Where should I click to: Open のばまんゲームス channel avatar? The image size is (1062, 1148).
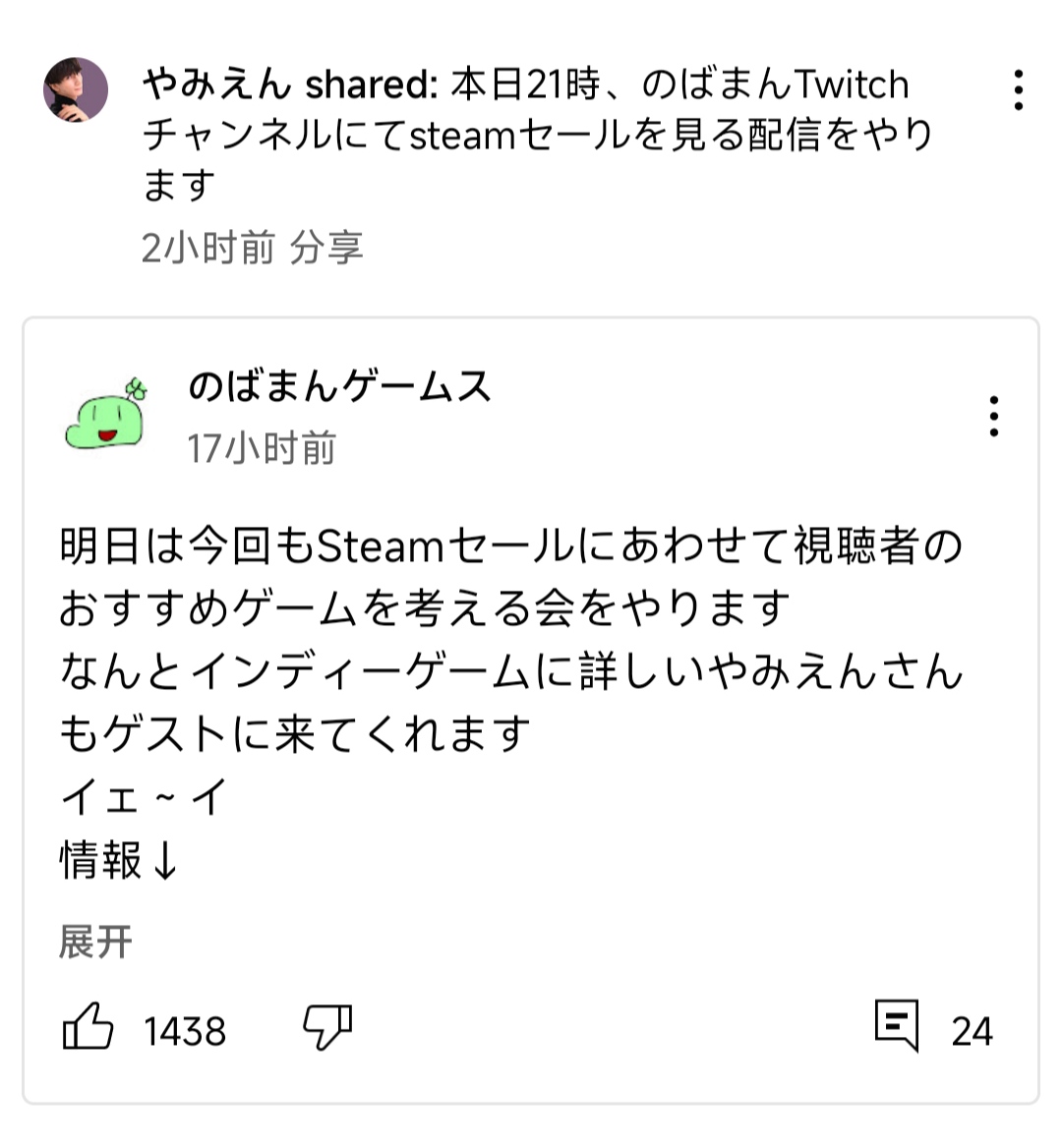(105, 416)
